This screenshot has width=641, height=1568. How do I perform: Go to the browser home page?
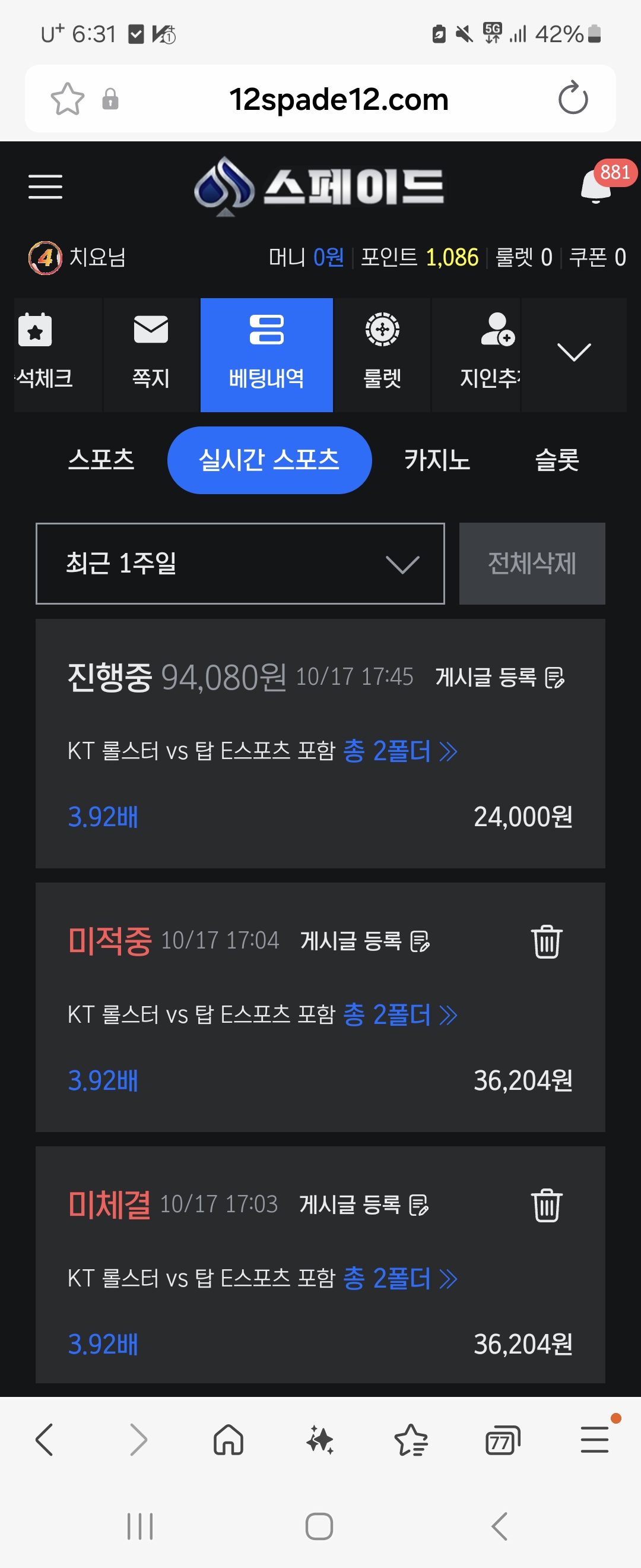pyautogui.click(x=229, y=1441)
